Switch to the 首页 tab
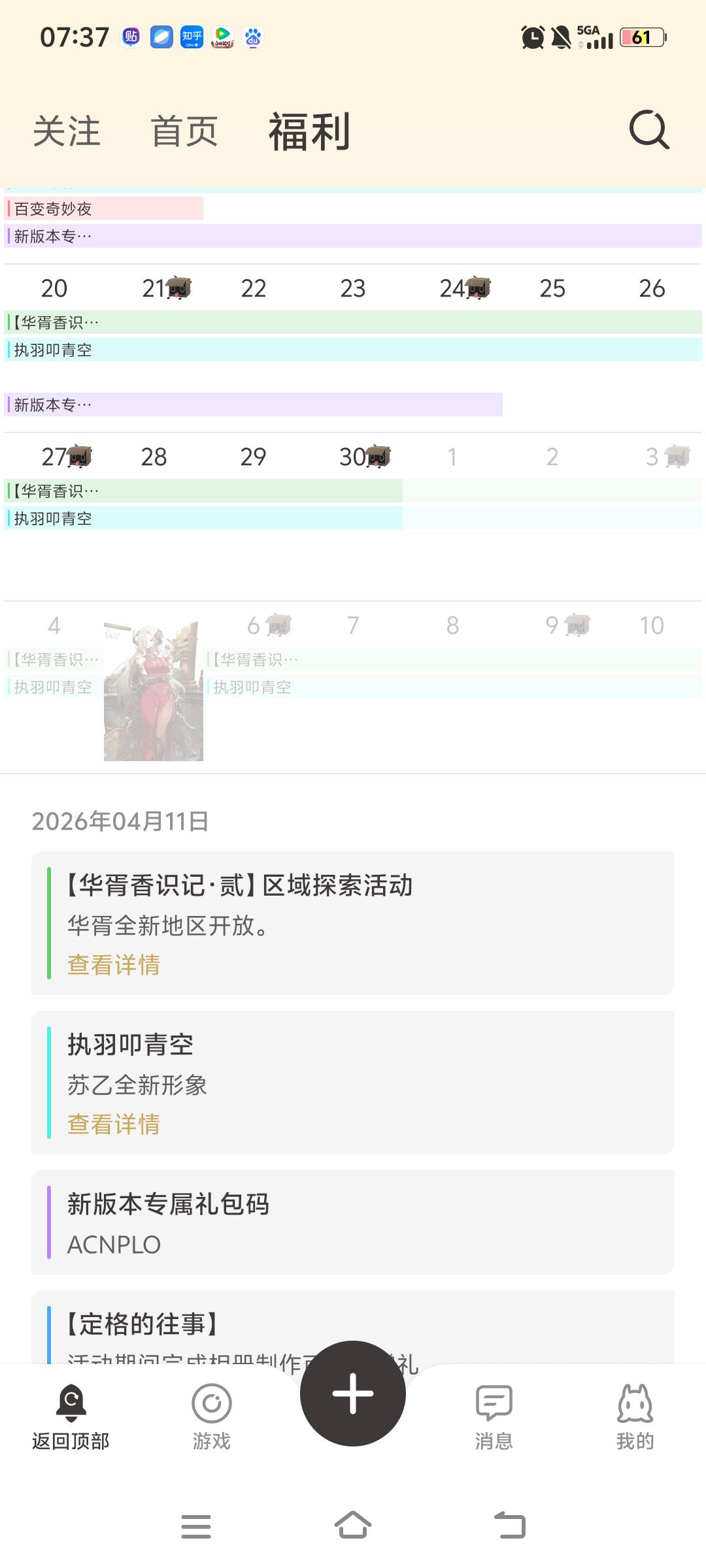706x1568 pixels. pos(184,131)
